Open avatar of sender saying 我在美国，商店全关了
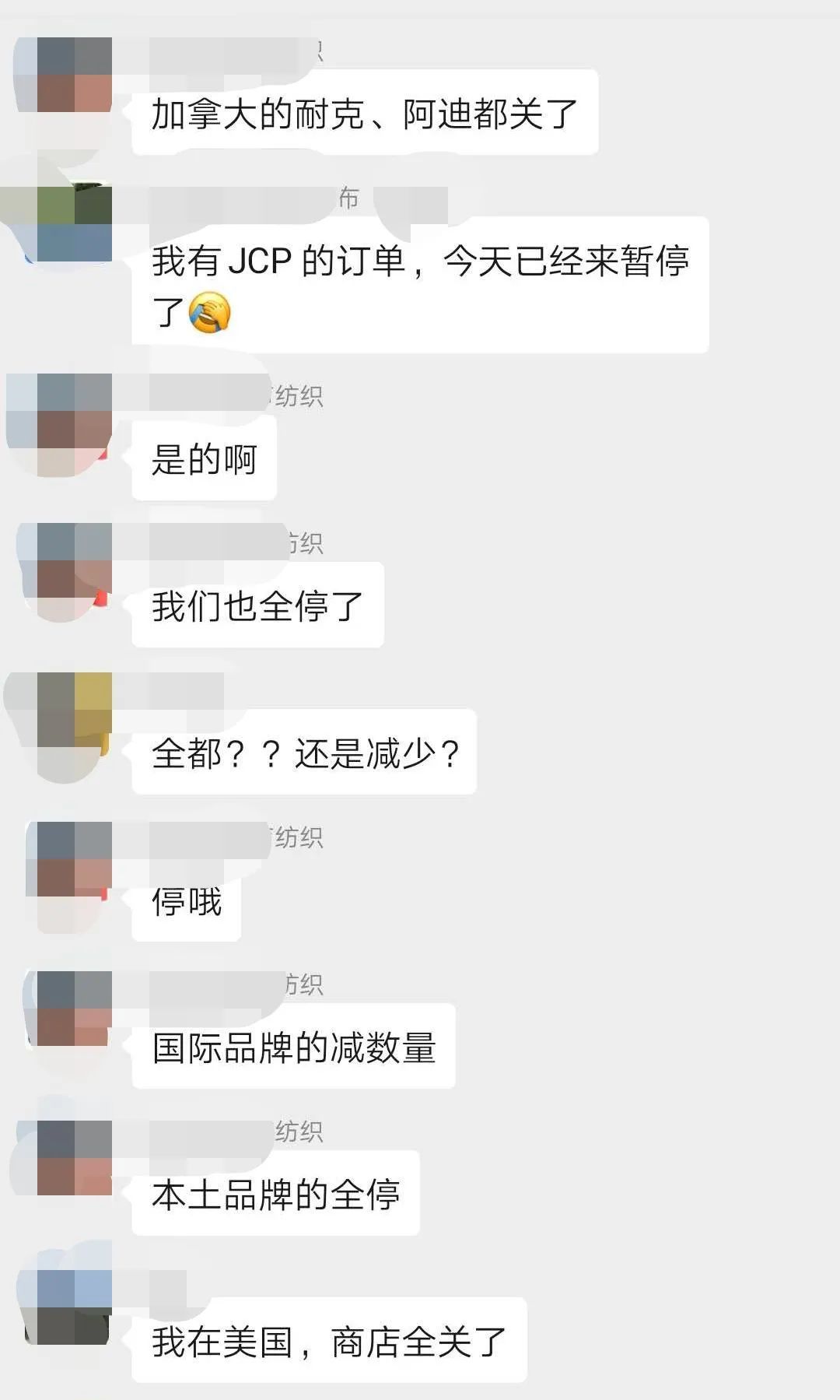Viewport: 840px width, 1400px height. (x=75, y=1307)
